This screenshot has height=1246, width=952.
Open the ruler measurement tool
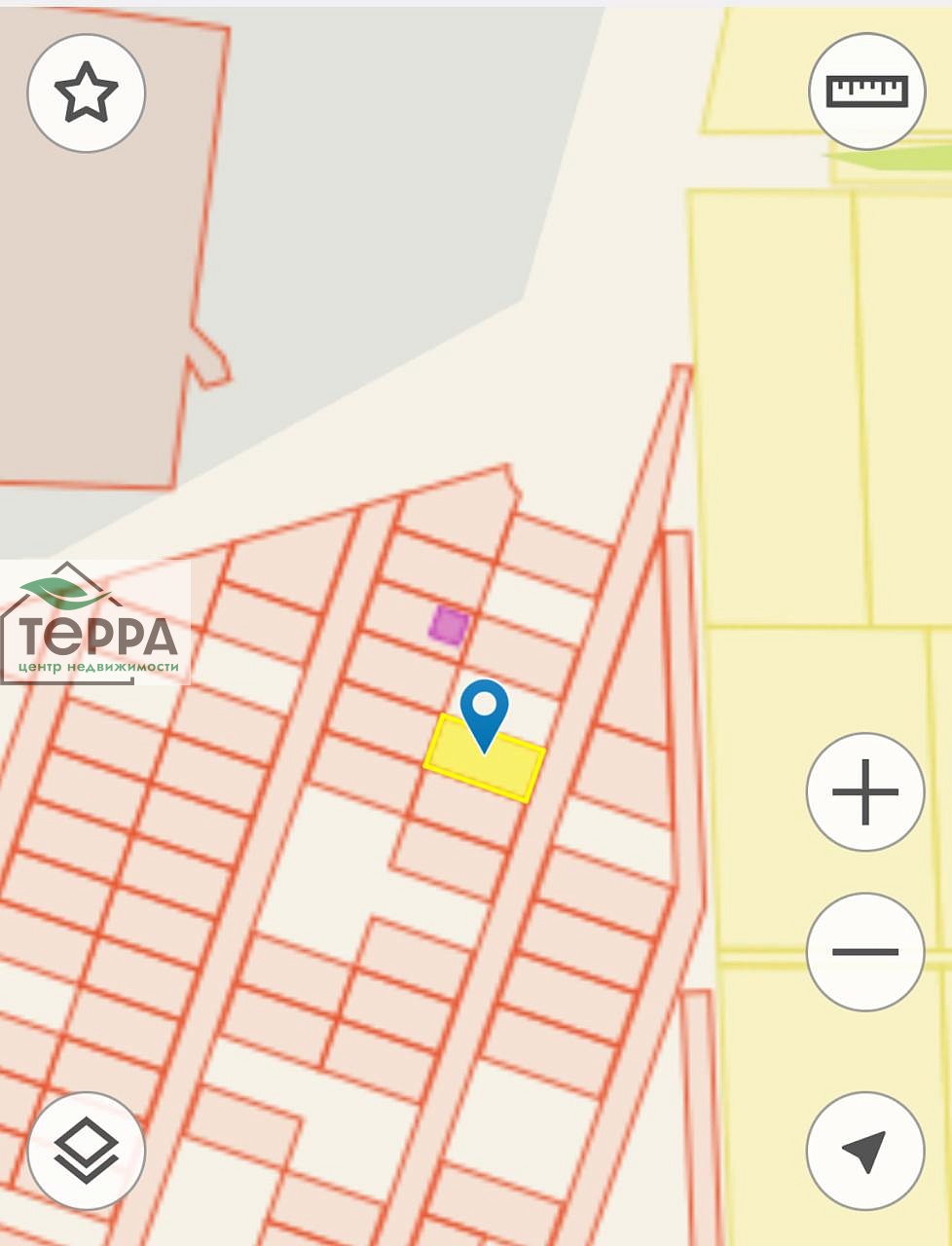pyautogui.click(x=866, y=92)
